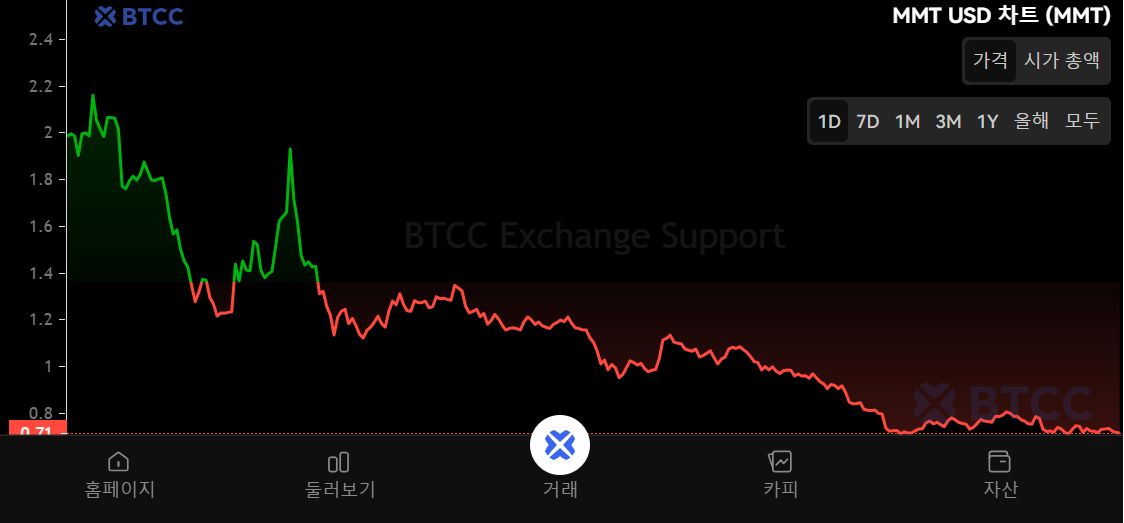Show the 3M chart range

click(x=948, y=122)
